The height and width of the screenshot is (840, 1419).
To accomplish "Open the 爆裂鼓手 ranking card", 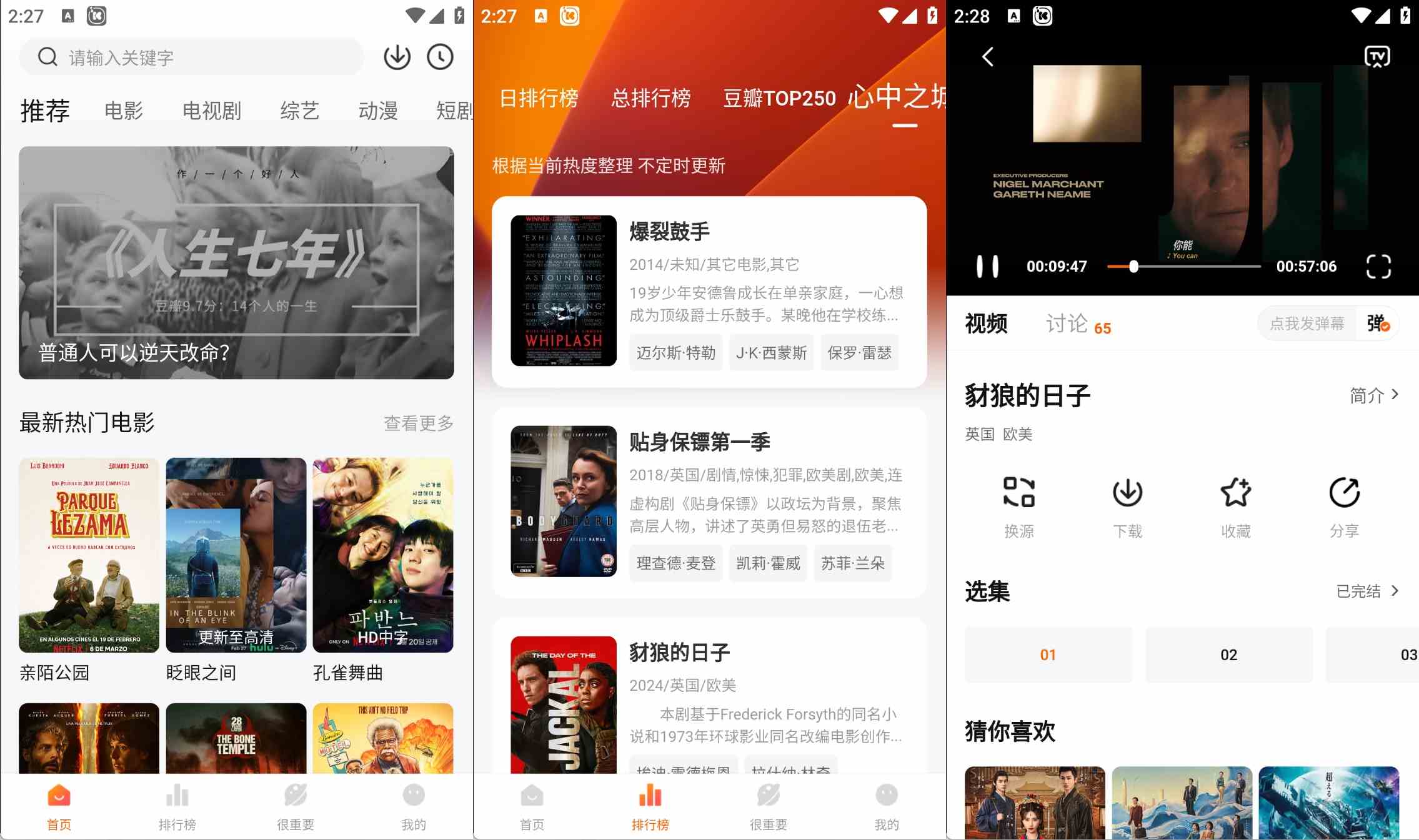I will pos(709,291).
